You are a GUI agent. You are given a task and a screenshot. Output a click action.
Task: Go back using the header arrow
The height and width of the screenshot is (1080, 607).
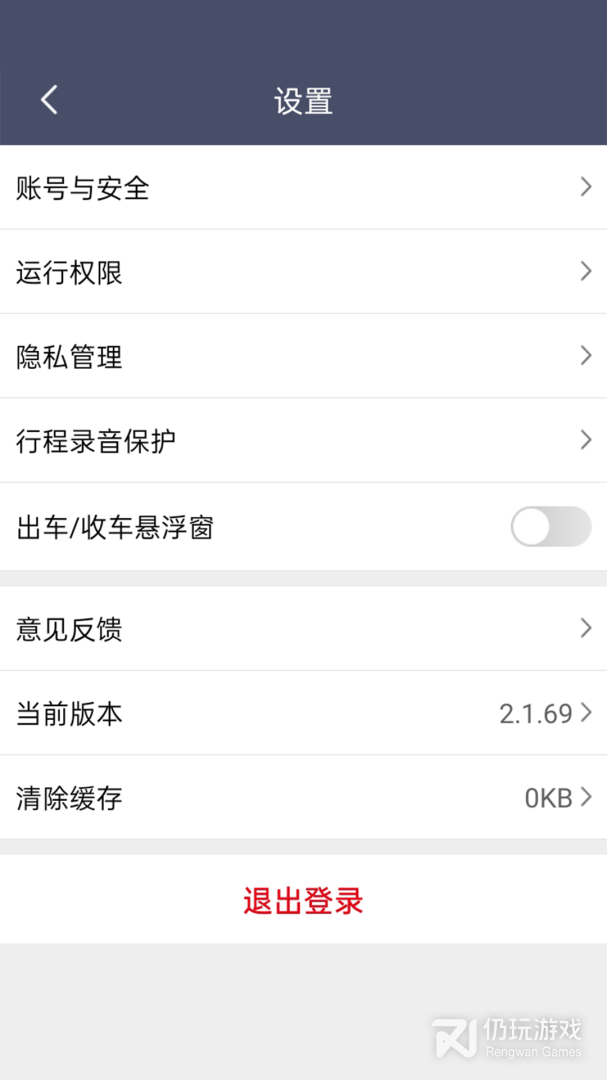pos(49,100)
